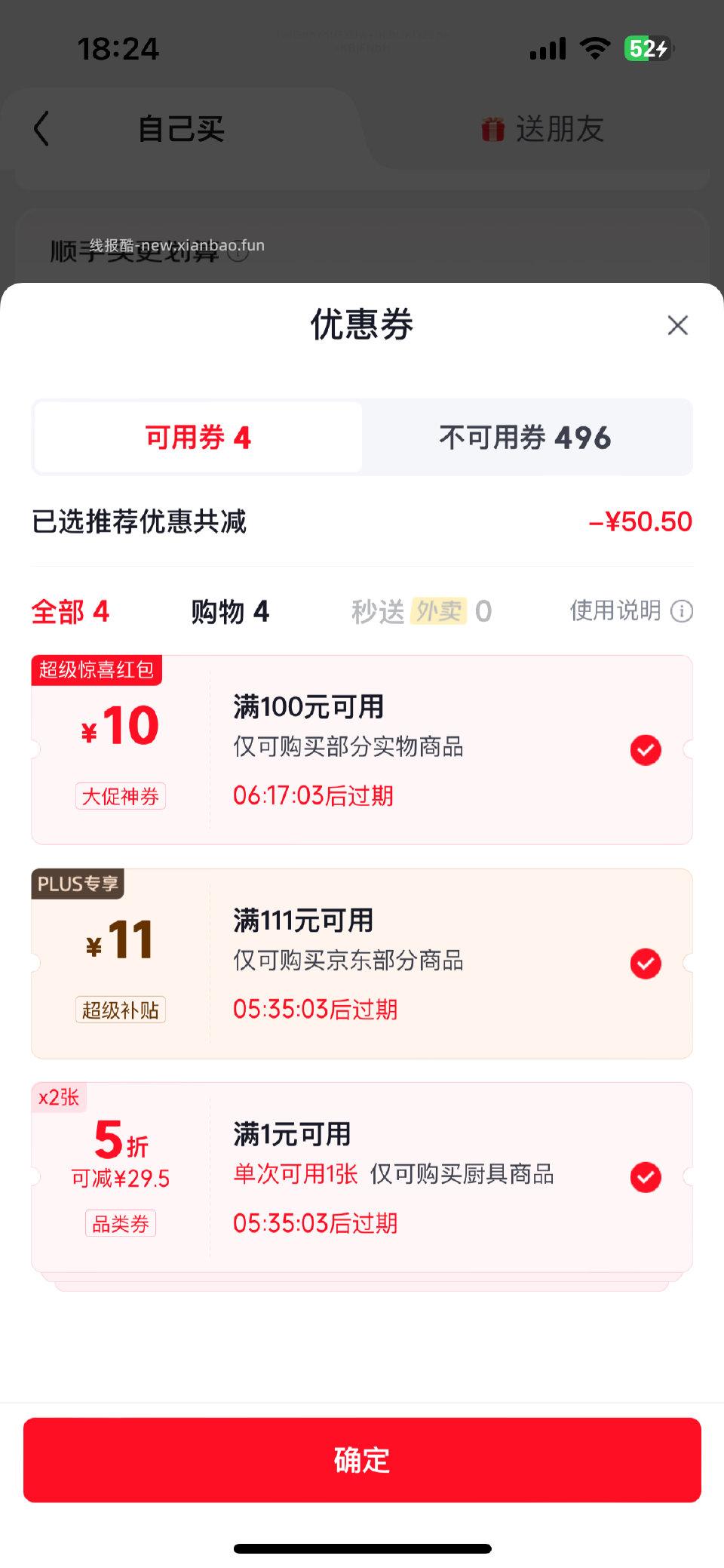The height and width of the screenshot is (1568, 724).
Task: Open the info icon next to 使用说明
Action: pyautogui.click(x=683, y=611)
